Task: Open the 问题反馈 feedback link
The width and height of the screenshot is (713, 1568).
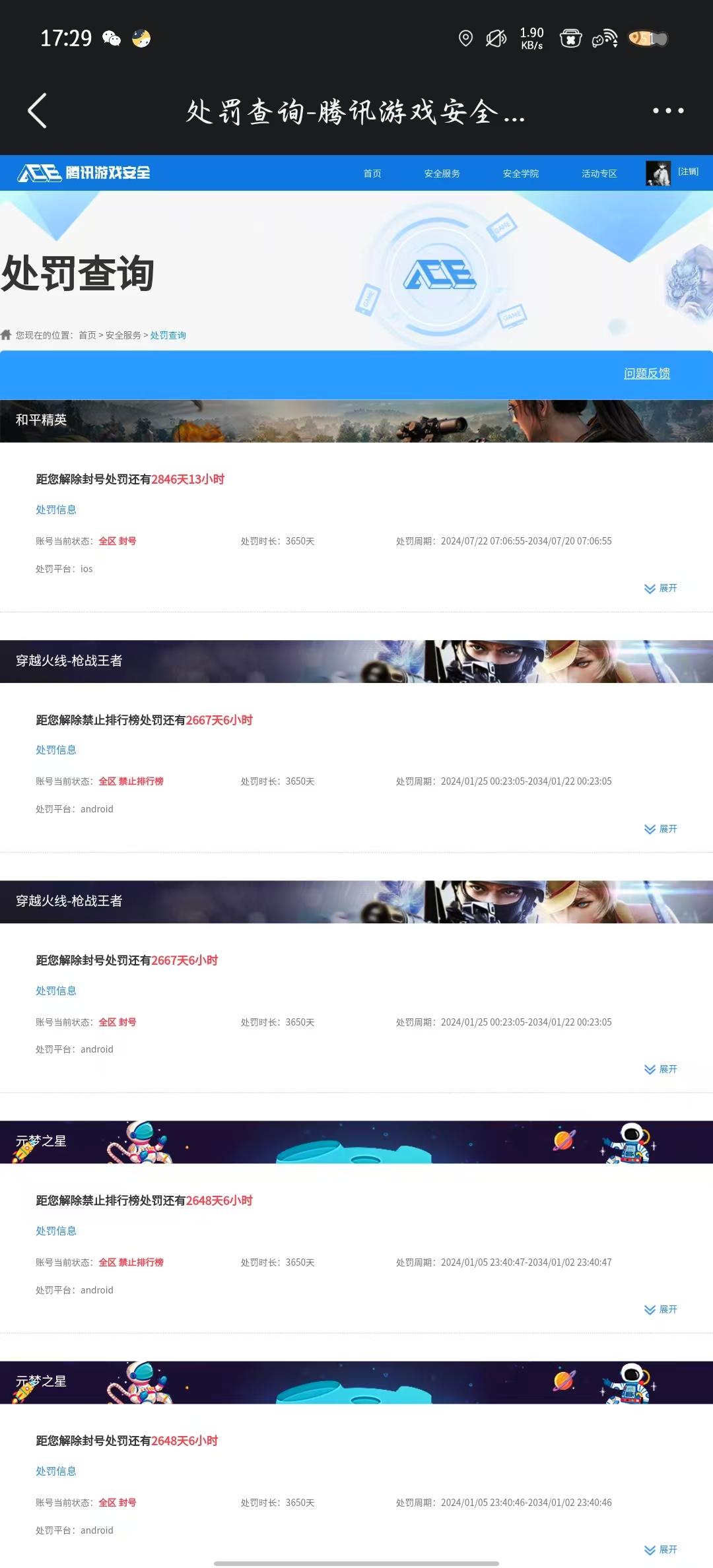Action: point(647,374)
